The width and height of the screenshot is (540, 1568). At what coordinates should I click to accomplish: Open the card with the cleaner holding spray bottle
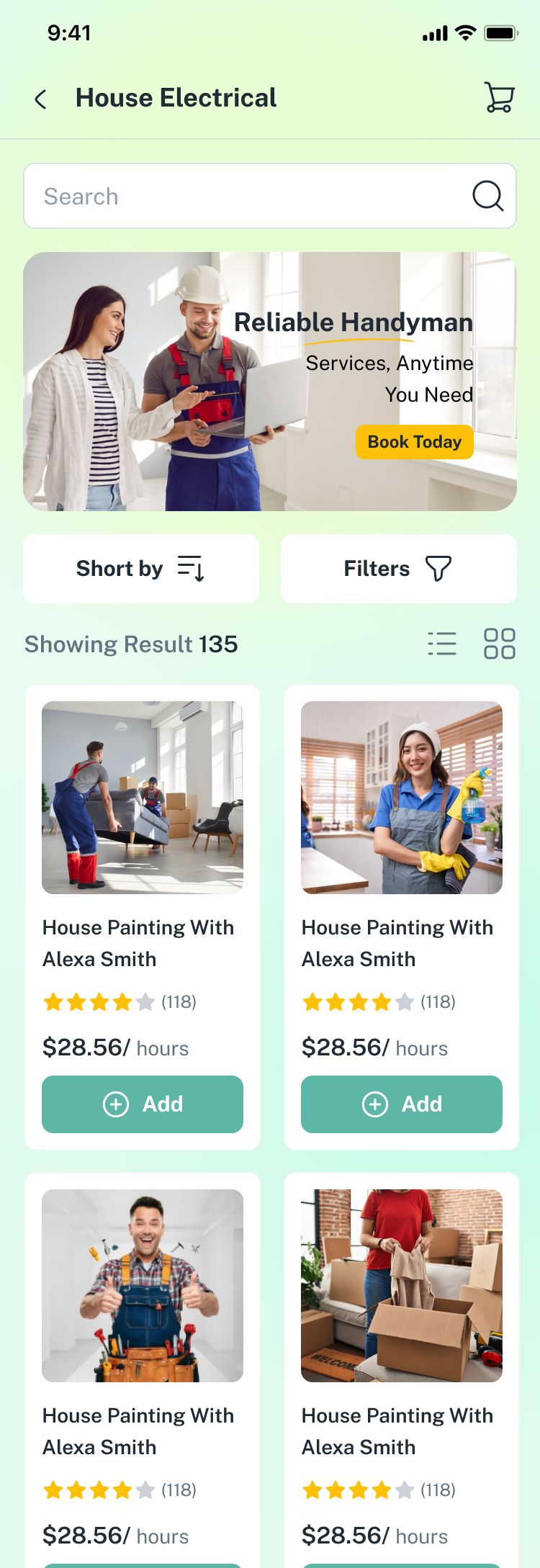[402, 798]
